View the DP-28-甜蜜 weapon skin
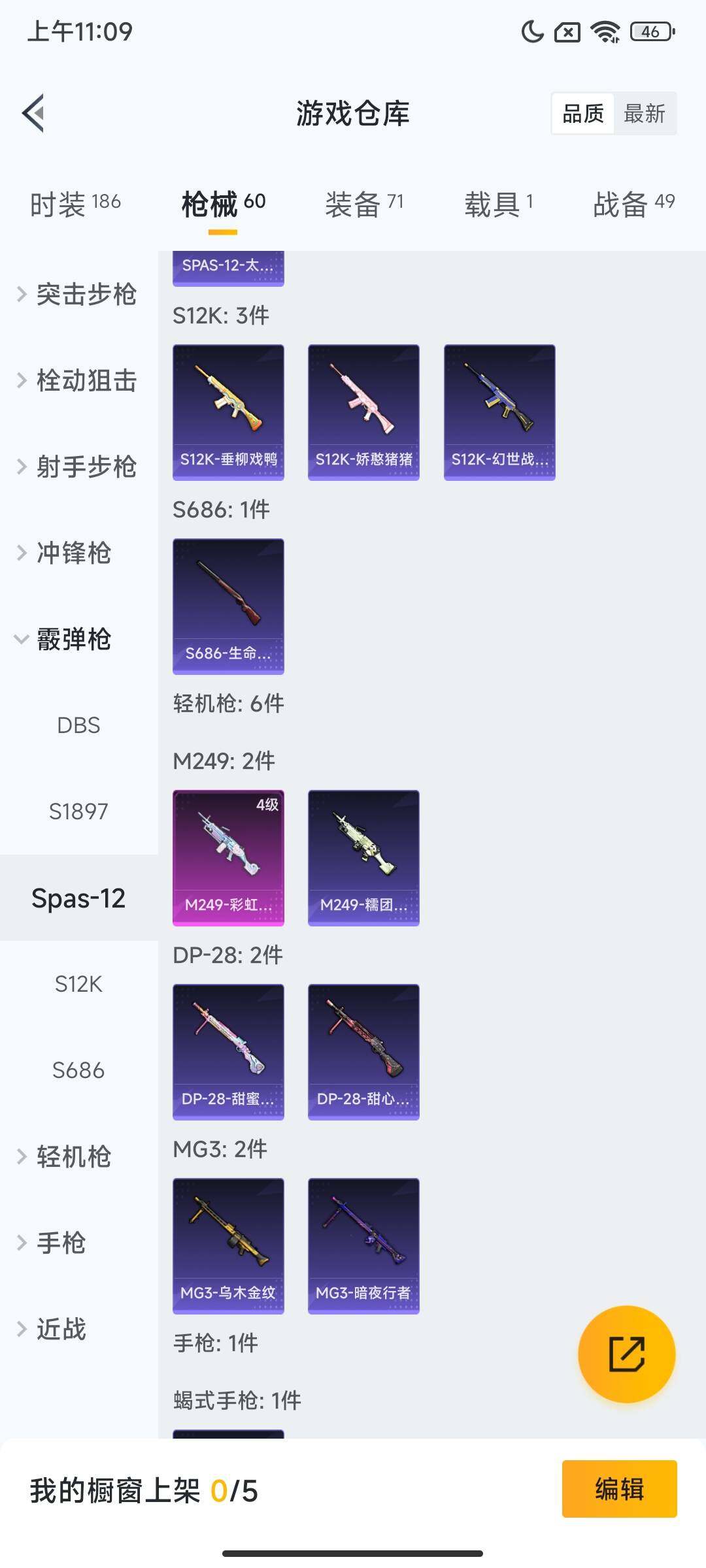Image resolution: width=706 pixels, height=1568 pixels. coord(229,1051)
